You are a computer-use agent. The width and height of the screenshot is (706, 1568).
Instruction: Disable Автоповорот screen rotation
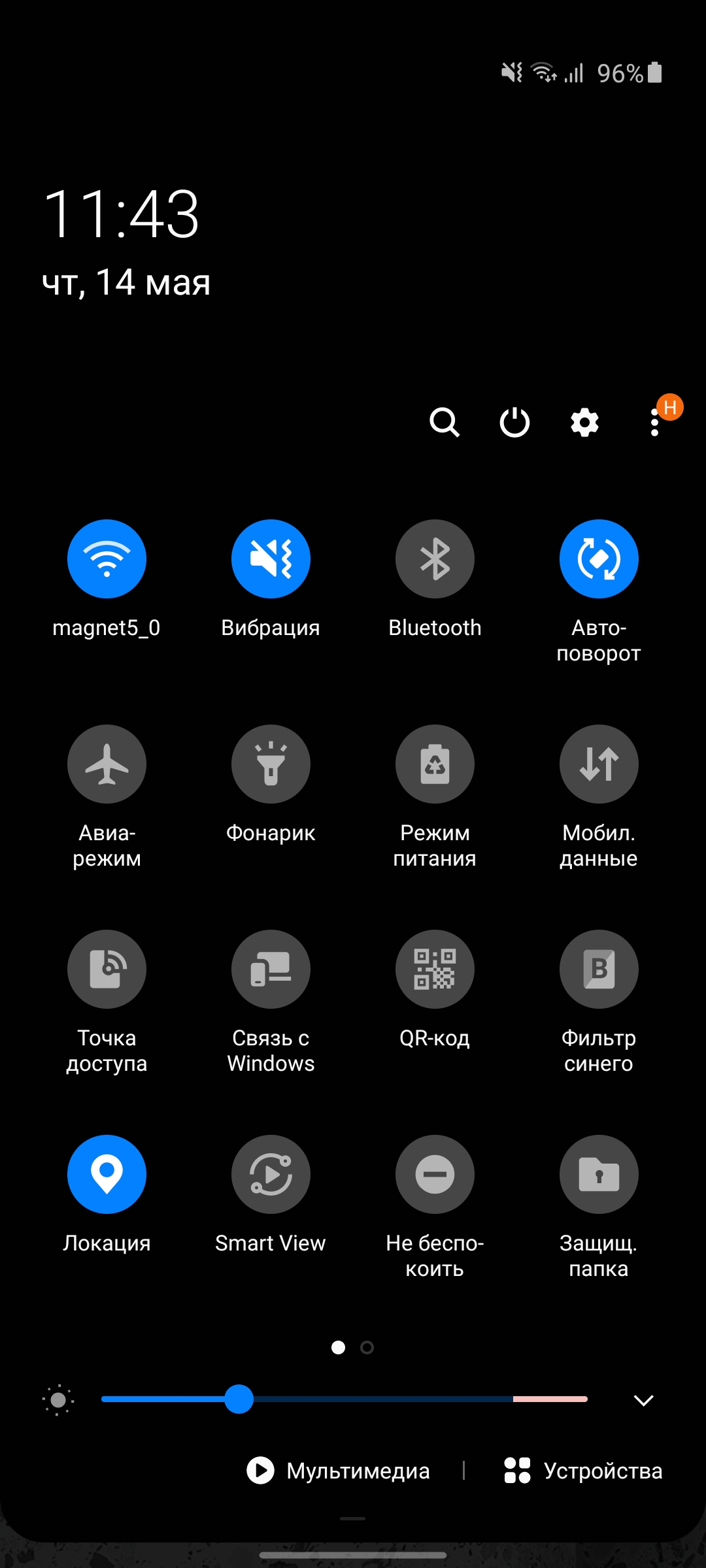[599, 559]
